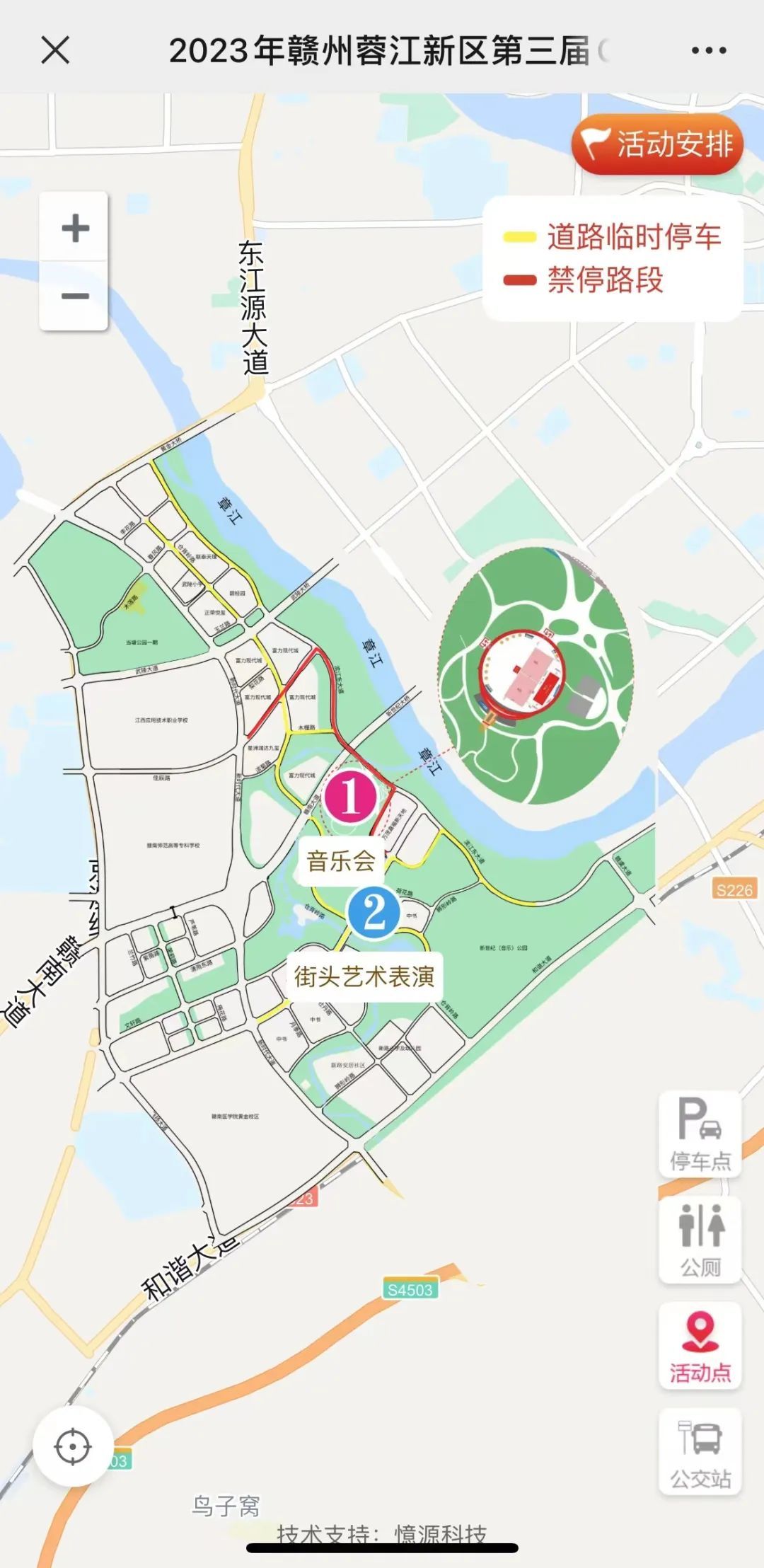Image resolution: width=764 pixels, height=1568 pixels.
Task: Zoom out on the map
Action: (x=74, y=296)
